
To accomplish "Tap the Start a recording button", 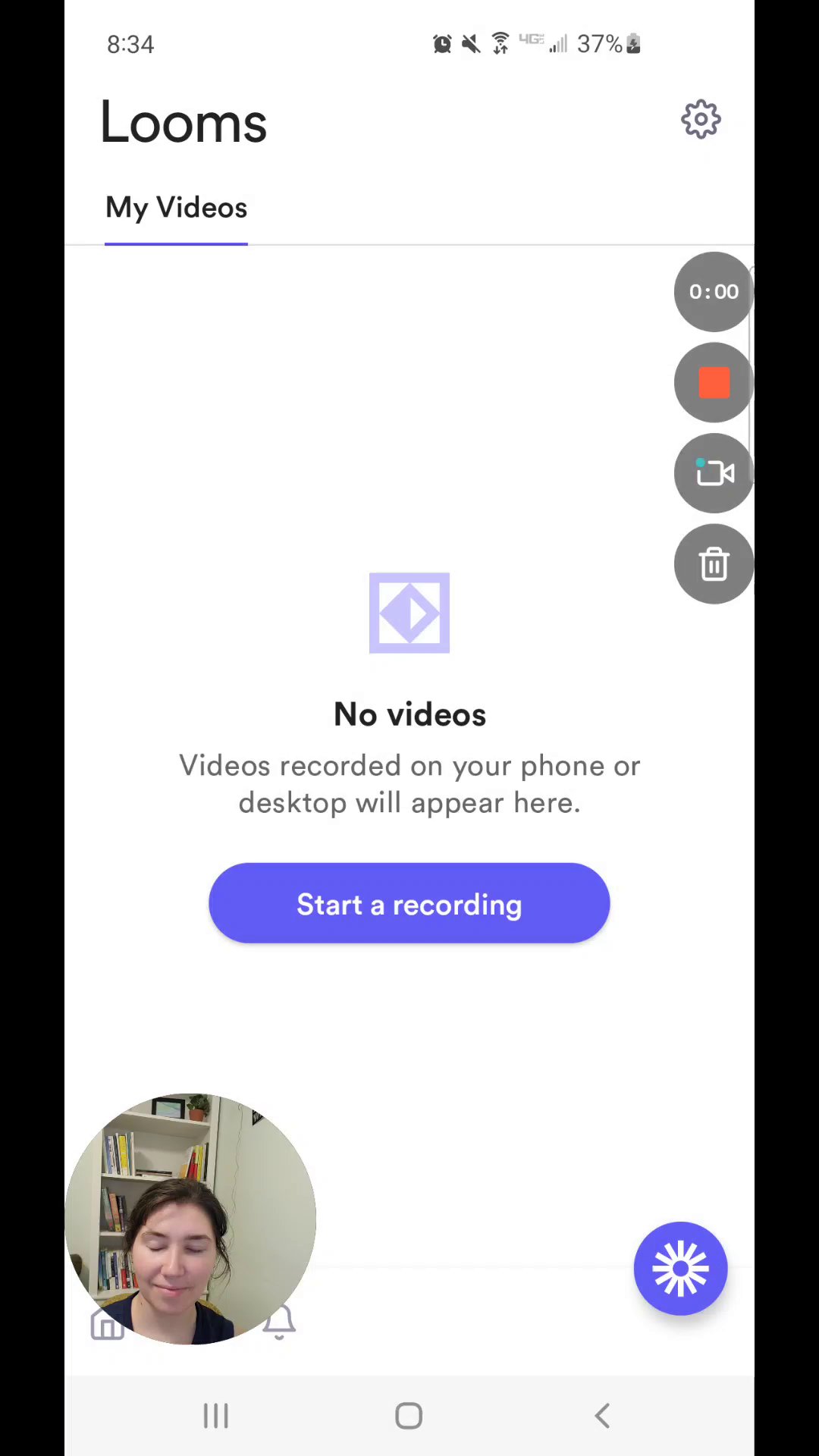I will [409, 904].
